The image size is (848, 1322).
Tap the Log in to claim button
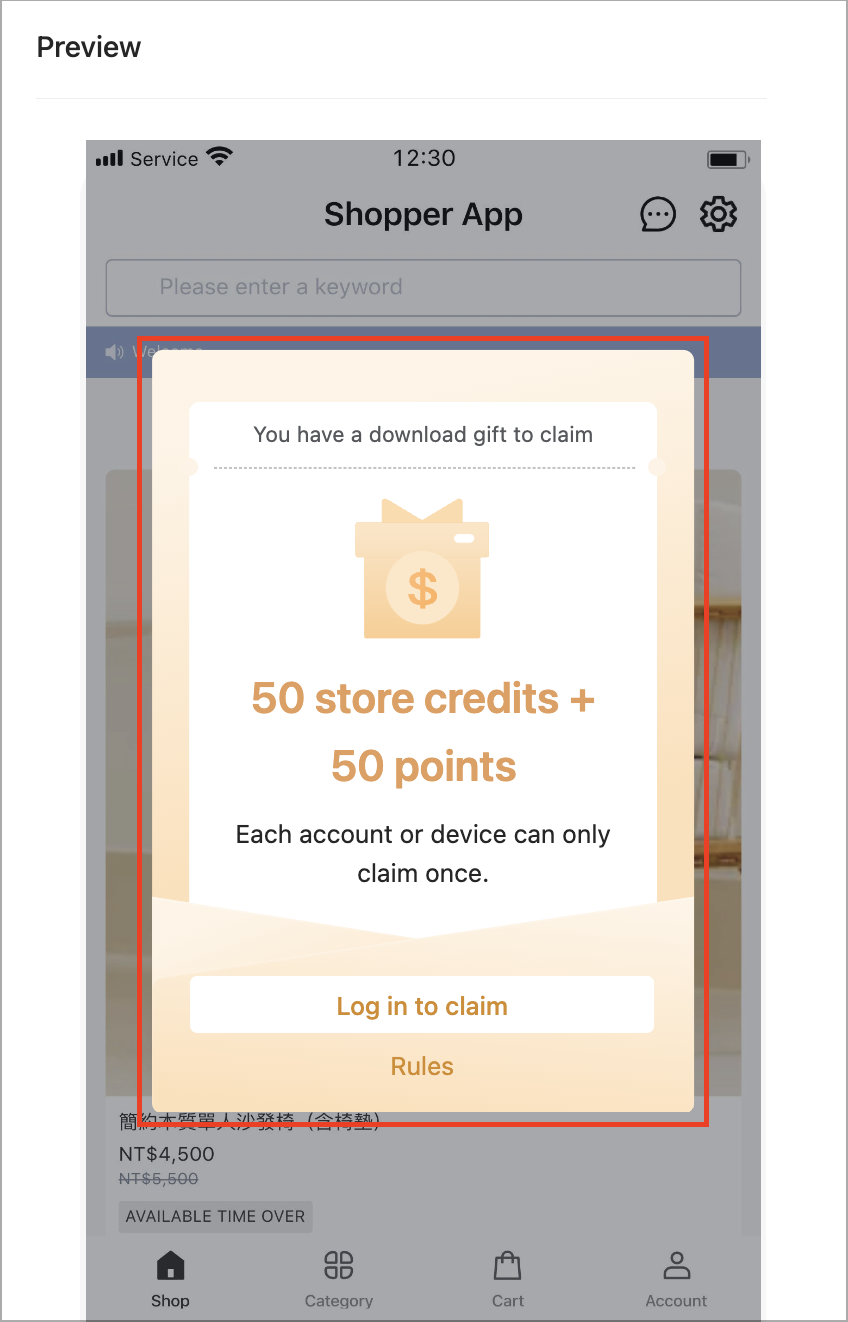coord(422,1005)
